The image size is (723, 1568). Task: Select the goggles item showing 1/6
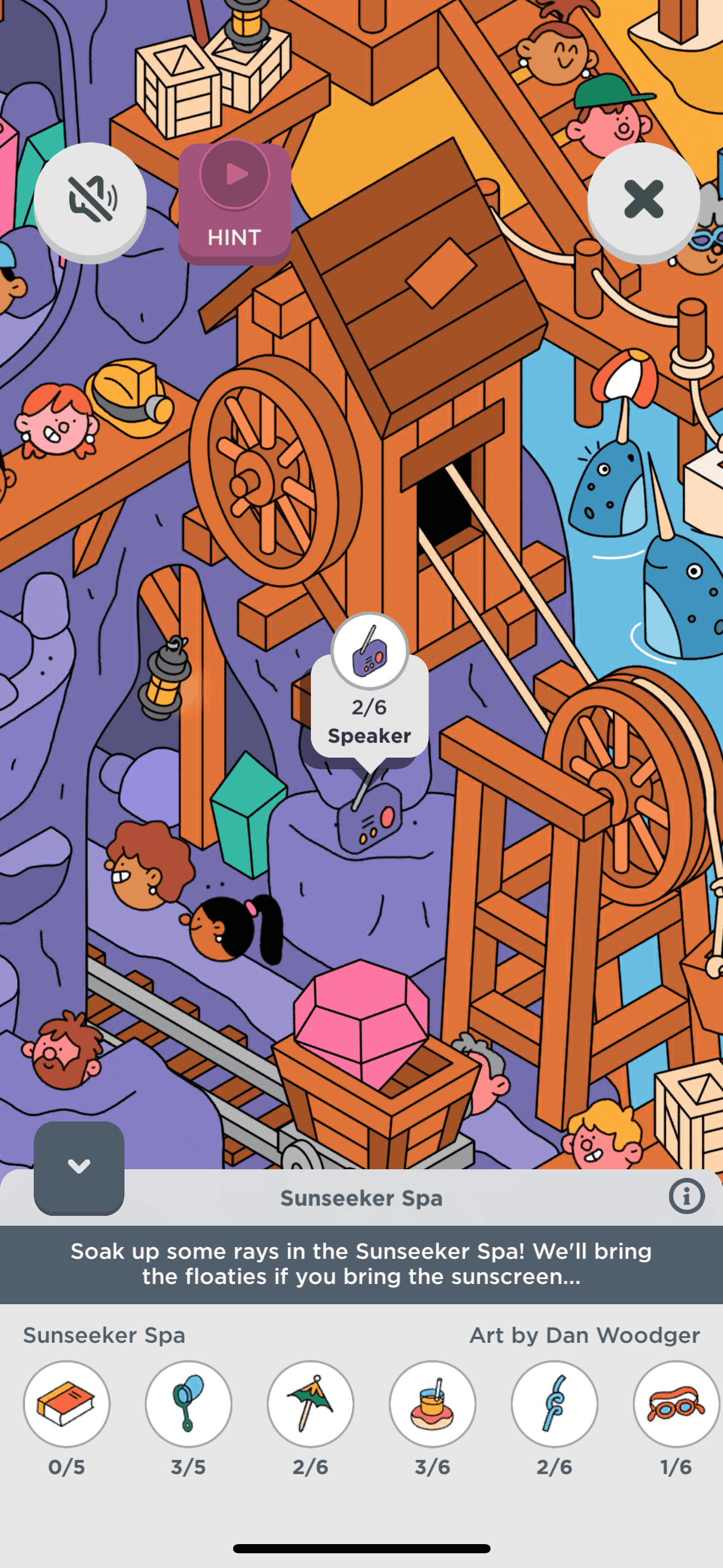676,1404
